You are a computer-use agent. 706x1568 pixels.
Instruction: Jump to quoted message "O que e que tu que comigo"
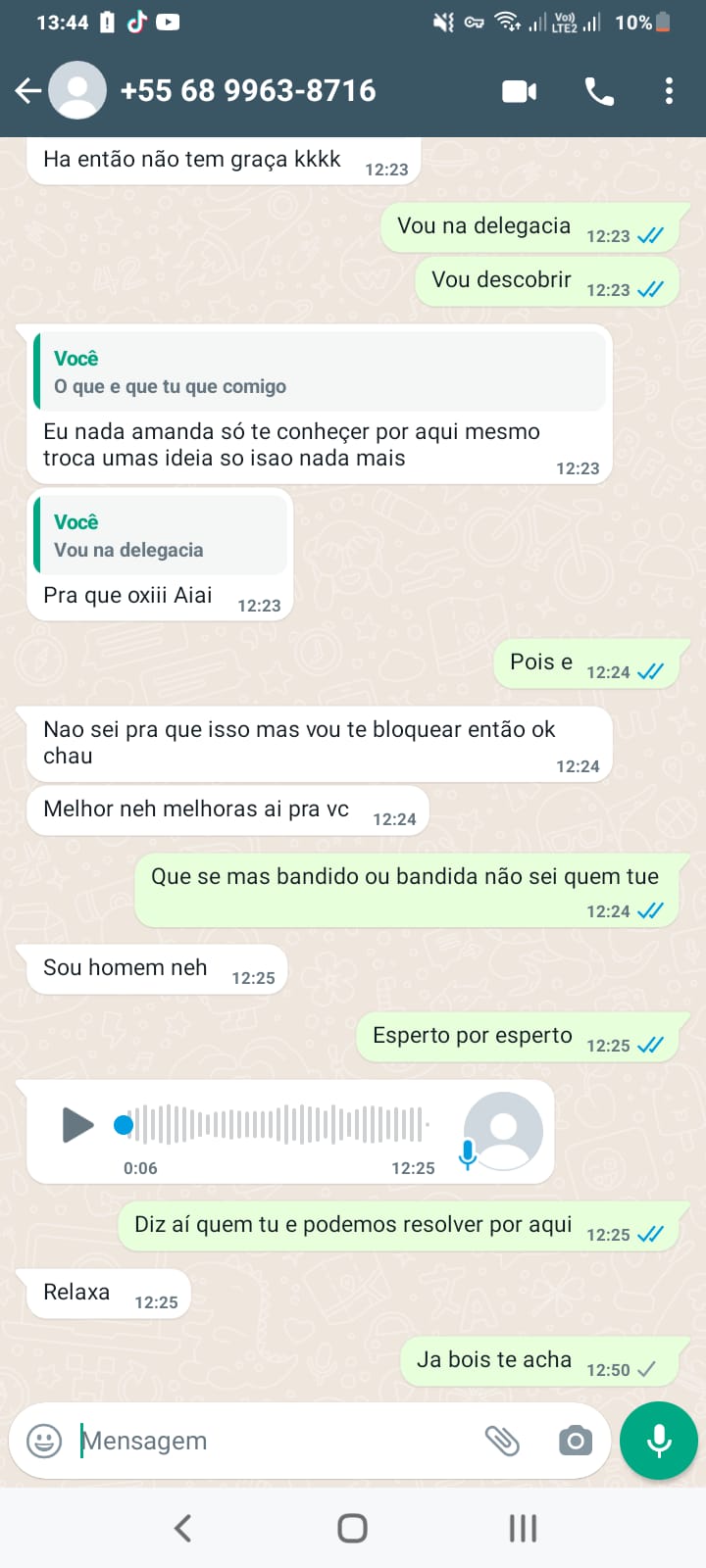point(319,372)
